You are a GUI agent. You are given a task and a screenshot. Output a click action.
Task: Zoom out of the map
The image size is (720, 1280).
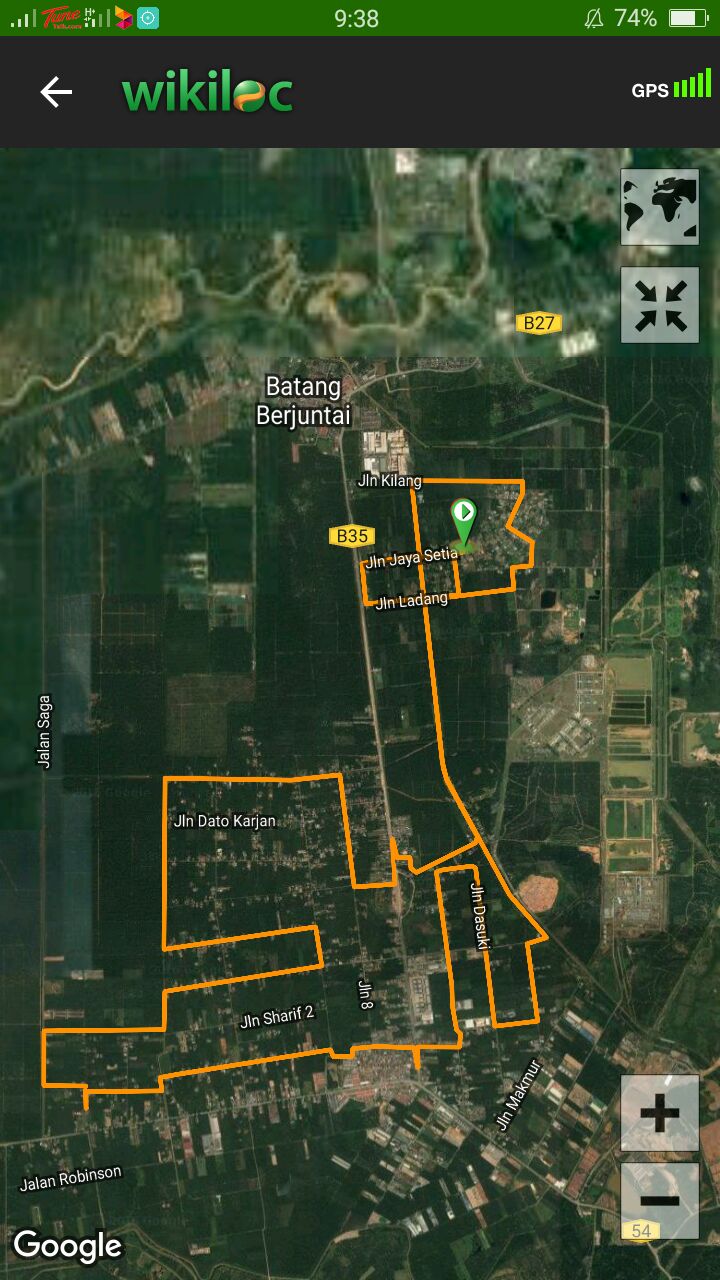(x=659, y=1200)
